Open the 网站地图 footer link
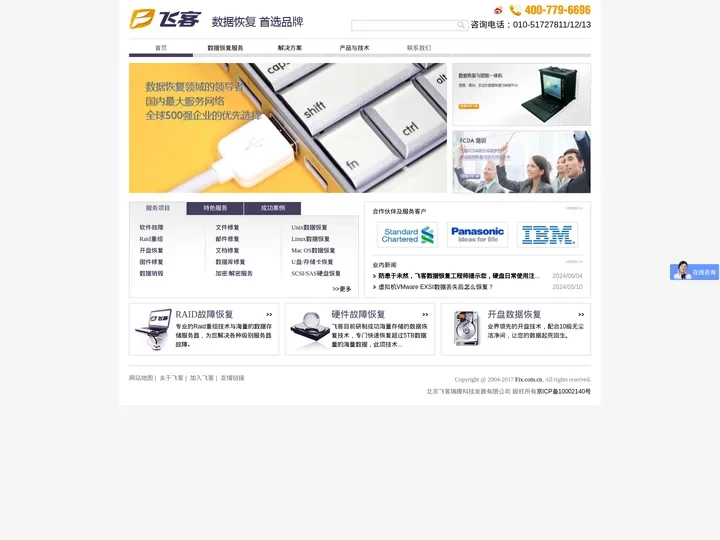 click(x=141, y=378)
